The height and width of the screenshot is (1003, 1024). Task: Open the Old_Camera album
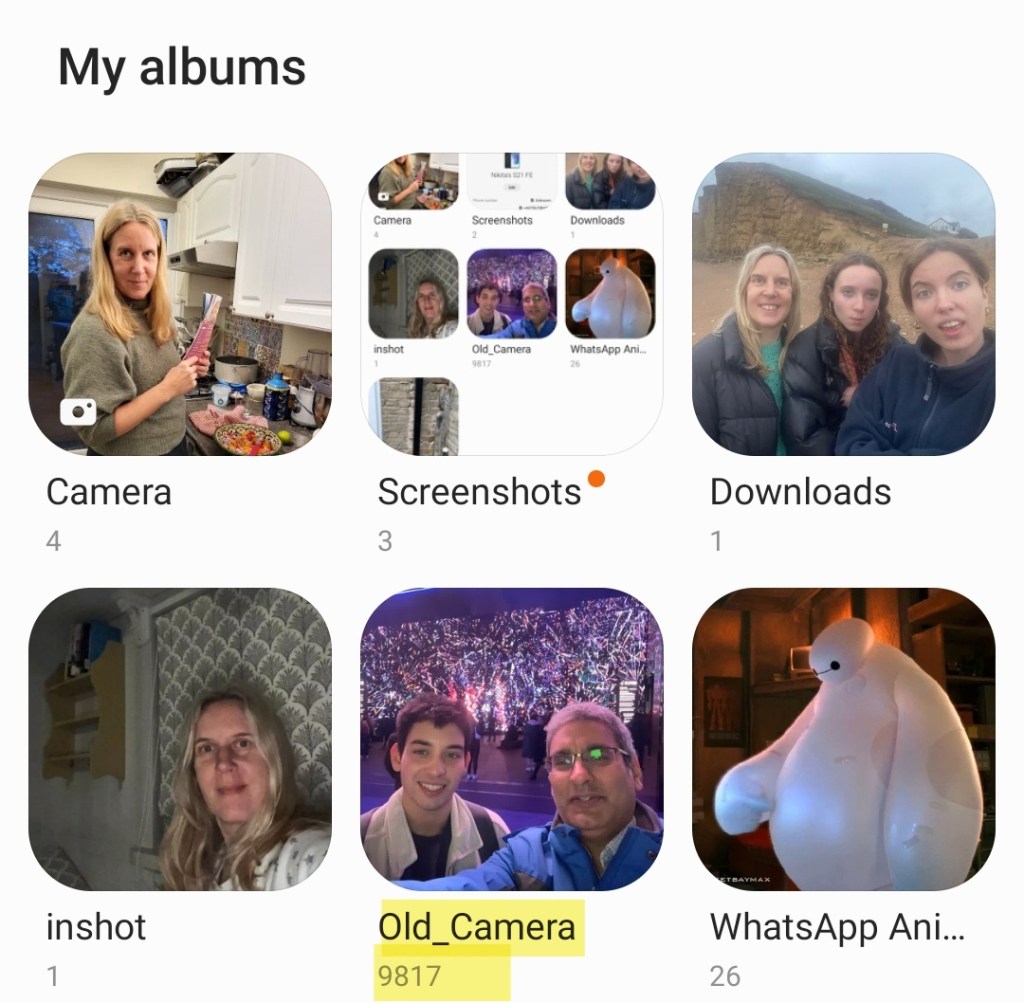(x=511, y=739)
